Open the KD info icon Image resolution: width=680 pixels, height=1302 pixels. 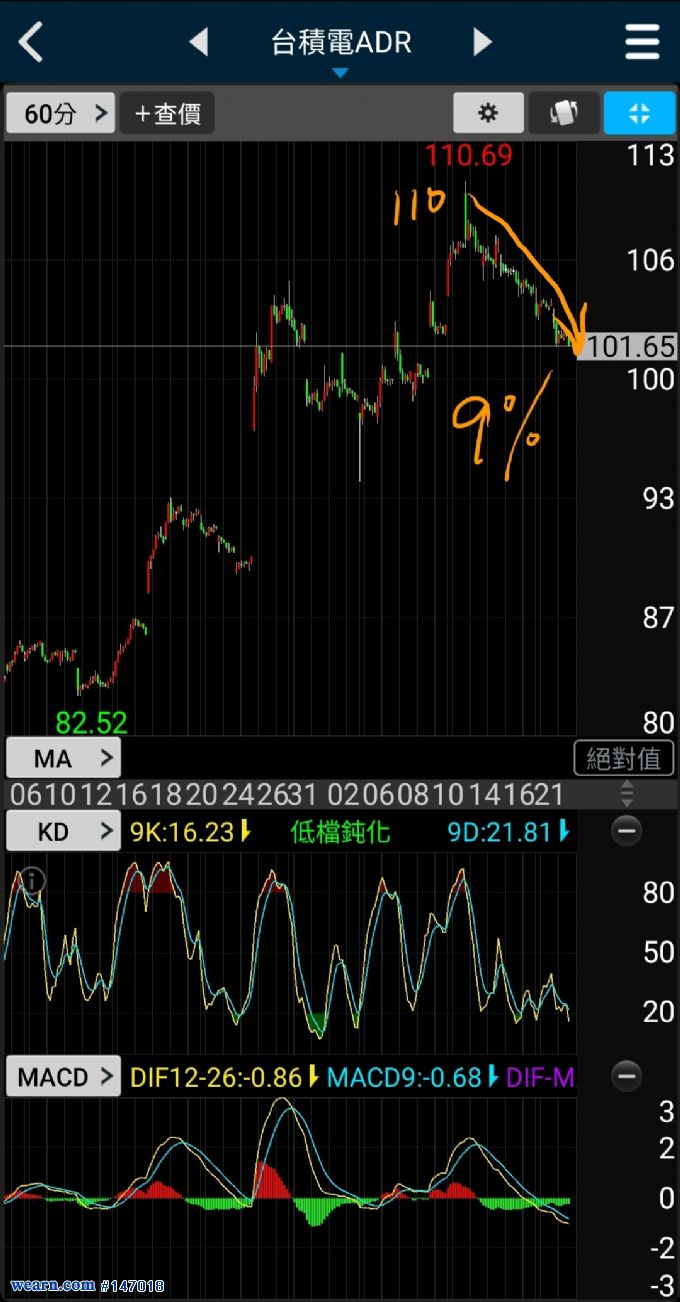click(33, 880)
